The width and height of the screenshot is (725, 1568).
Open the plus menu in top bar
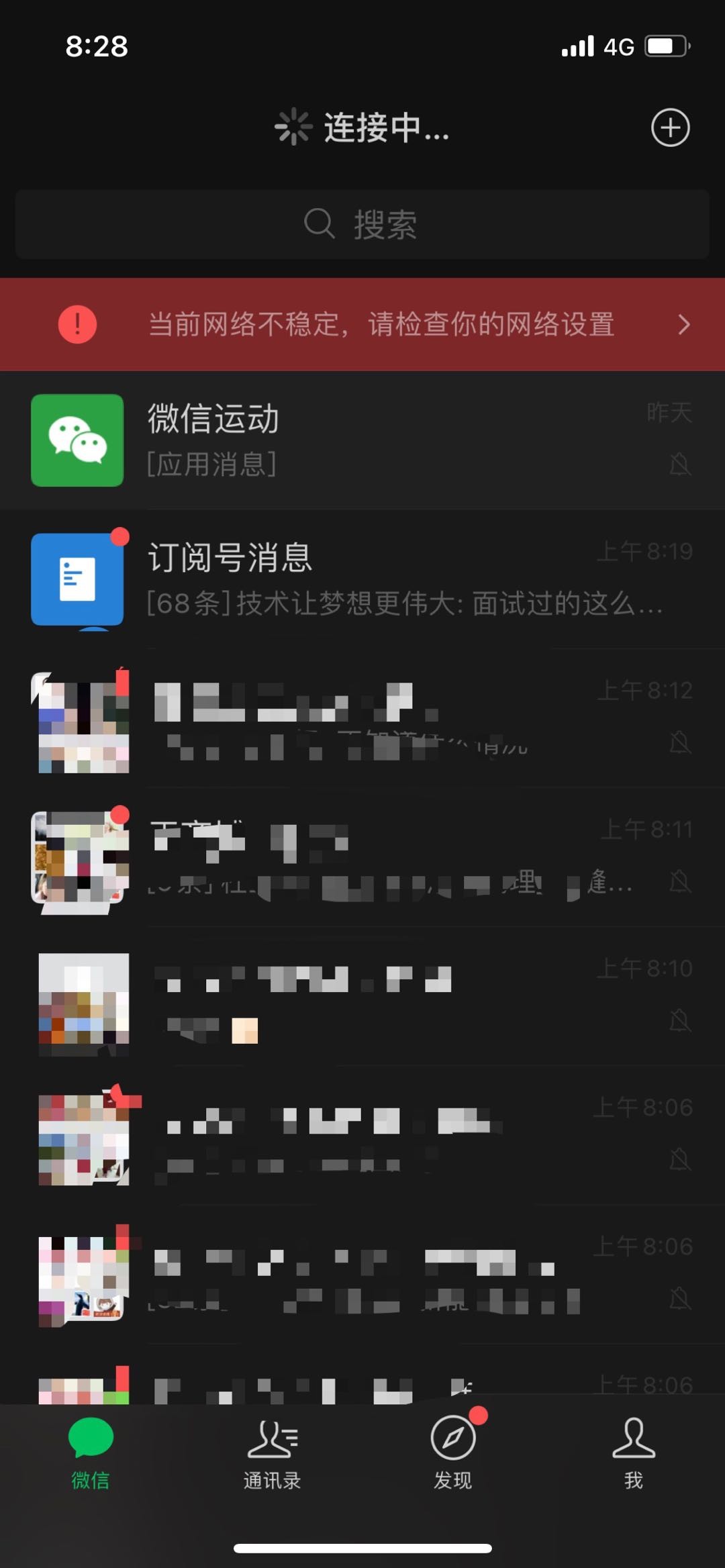670,128
